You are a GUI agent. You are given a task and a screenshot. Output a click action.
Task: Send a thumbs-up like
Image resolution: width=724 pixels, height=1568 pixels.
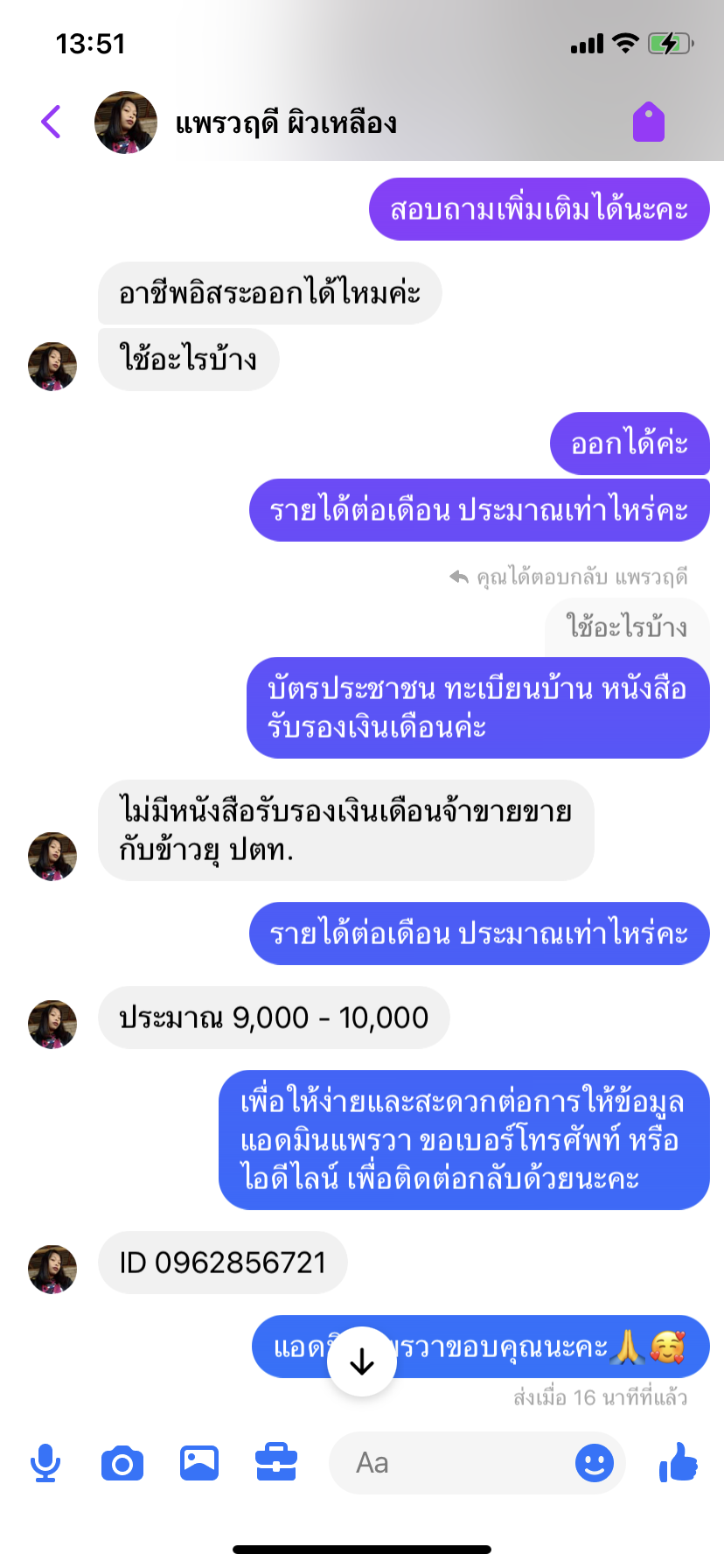point(679,1461)
